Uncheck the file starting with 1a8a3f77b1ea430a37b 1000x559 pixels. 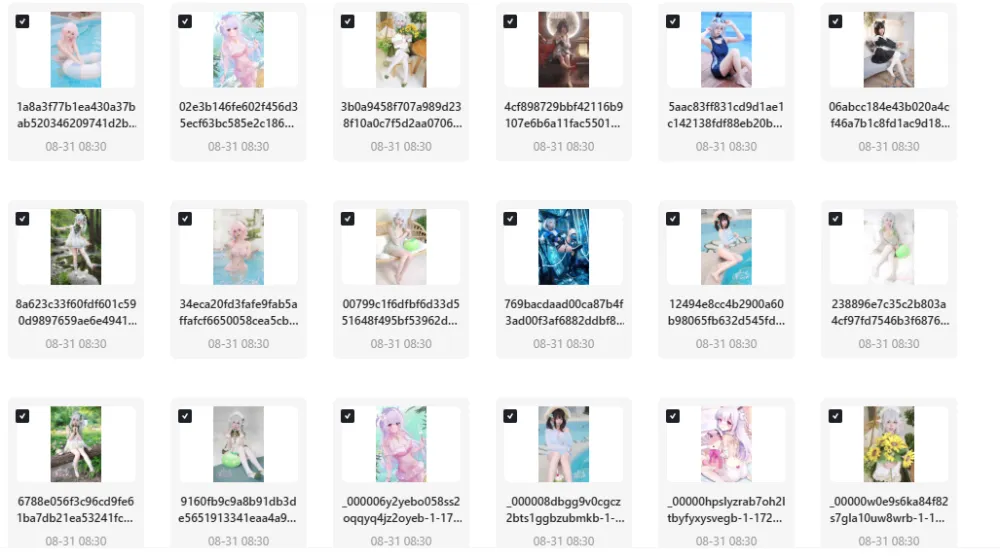point(22,21)
